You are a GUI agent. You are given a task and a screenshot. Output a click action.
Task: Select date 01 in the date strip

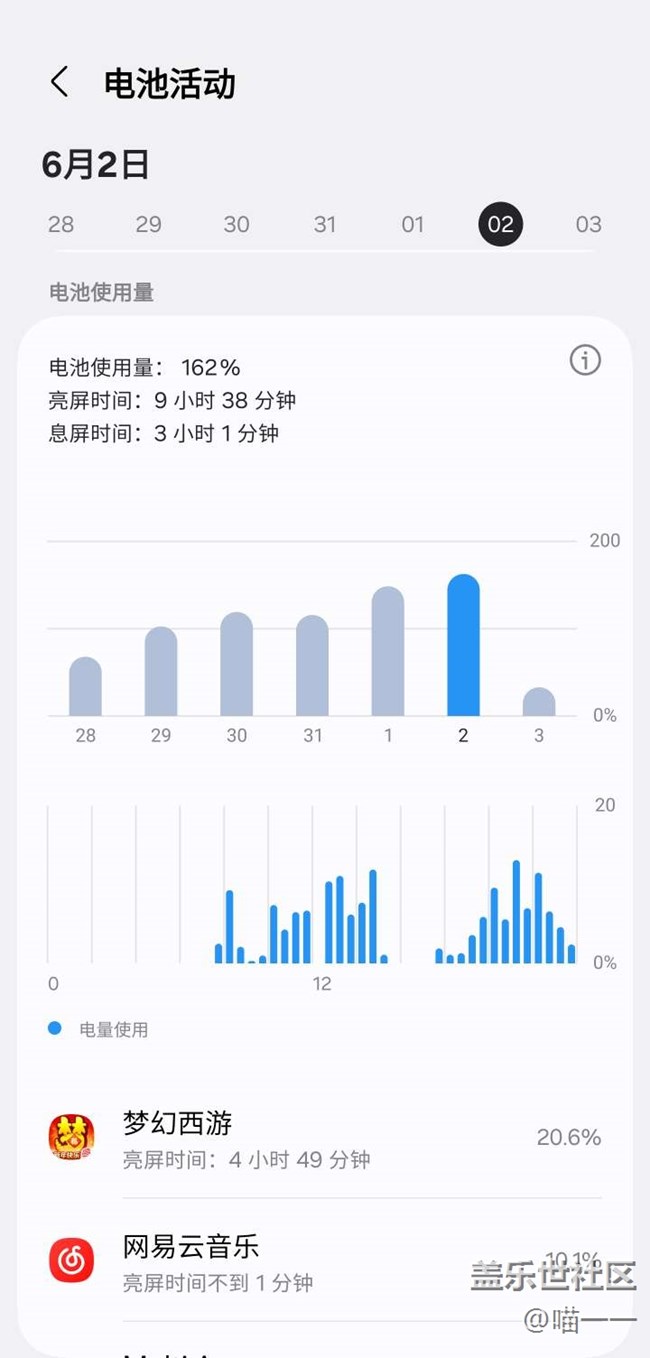pos(413,224)
